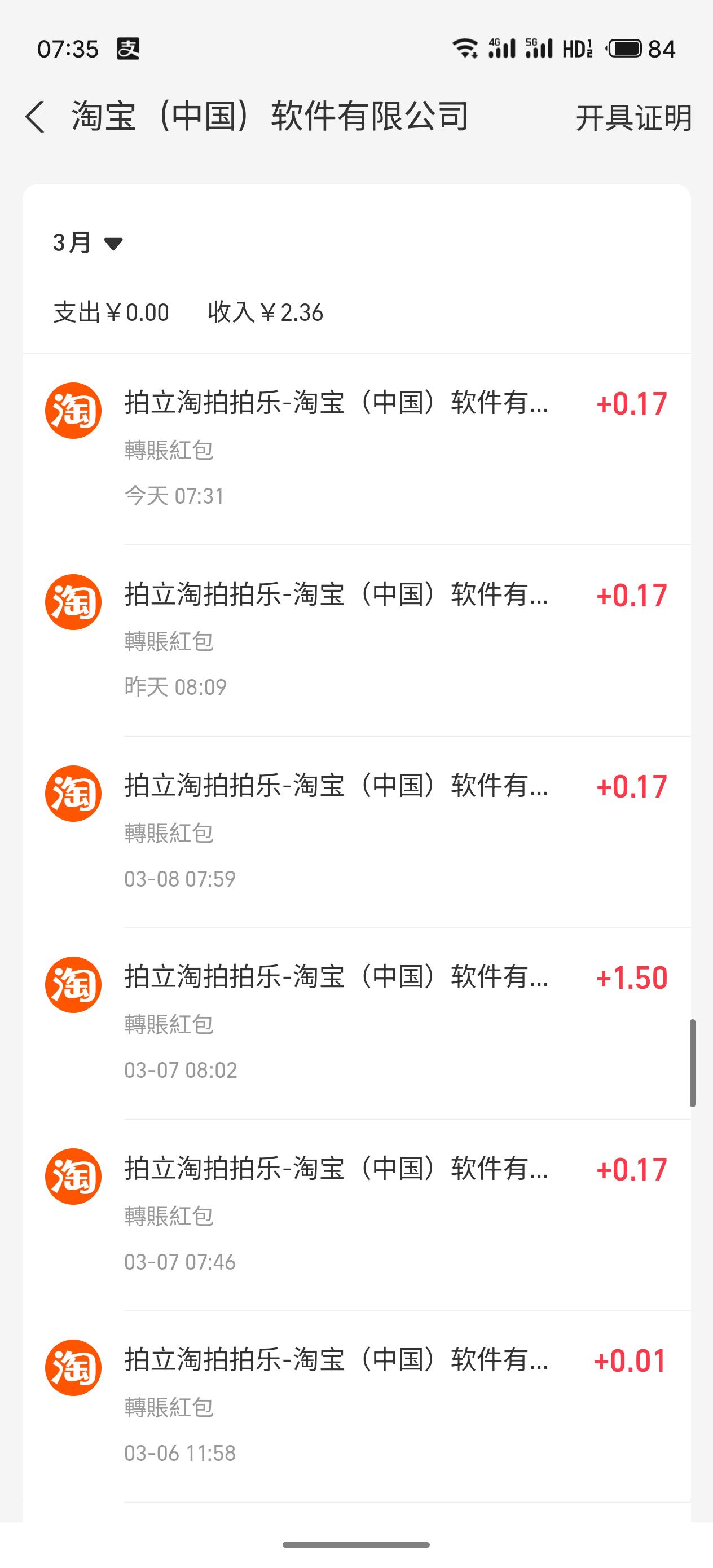The height and width of the screenshot is (1568, 713).
Task: Open the transaction dated 03-07 07:46
Action: click(x=357, y=1215)
